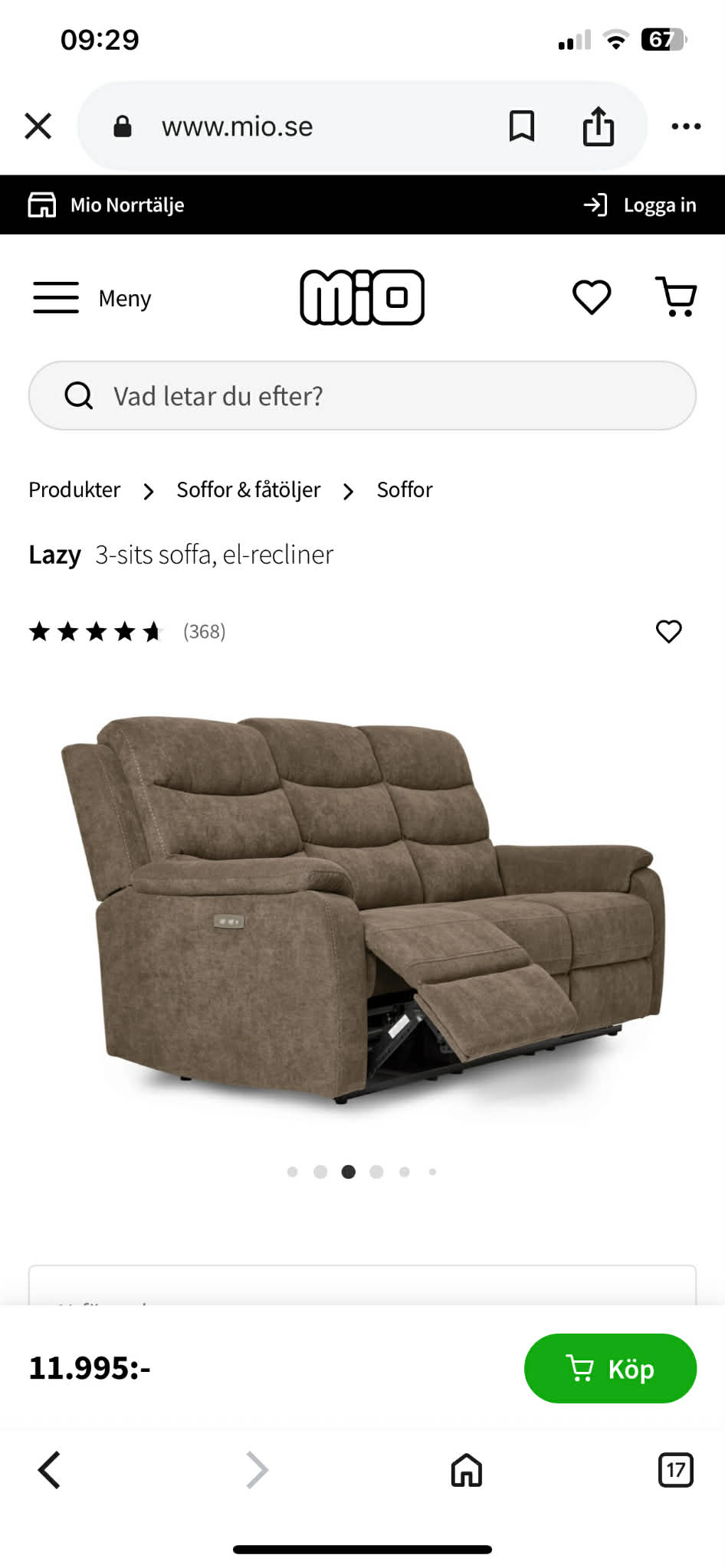Bookmark this page in the browser
This screenshot has height=1568, width=725.
(522, 126)
